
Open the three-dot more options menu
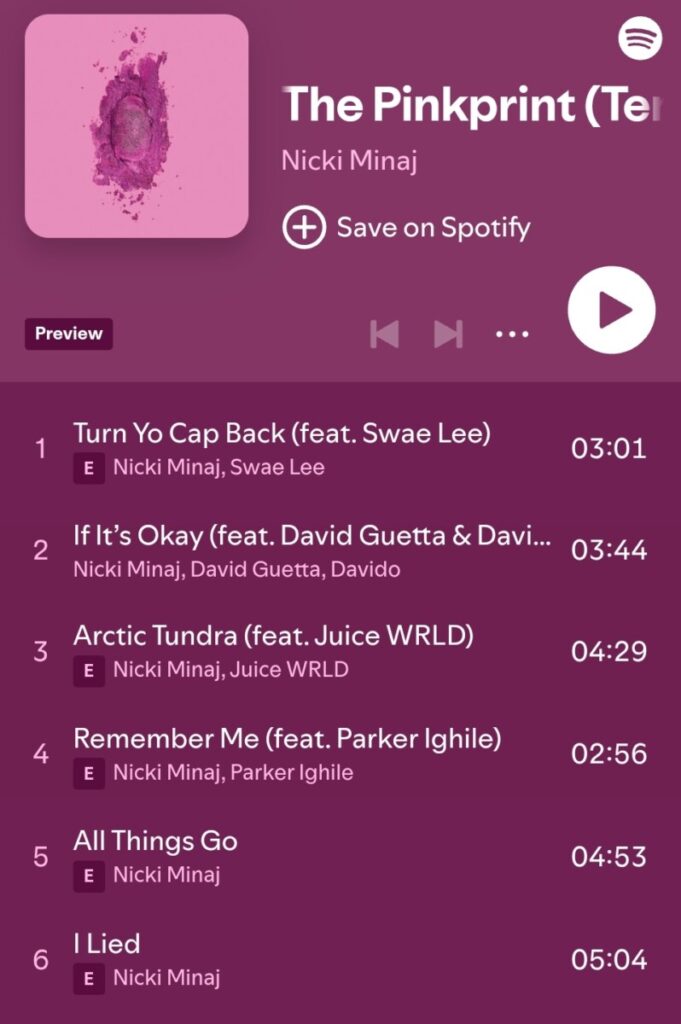click(512, 334)
